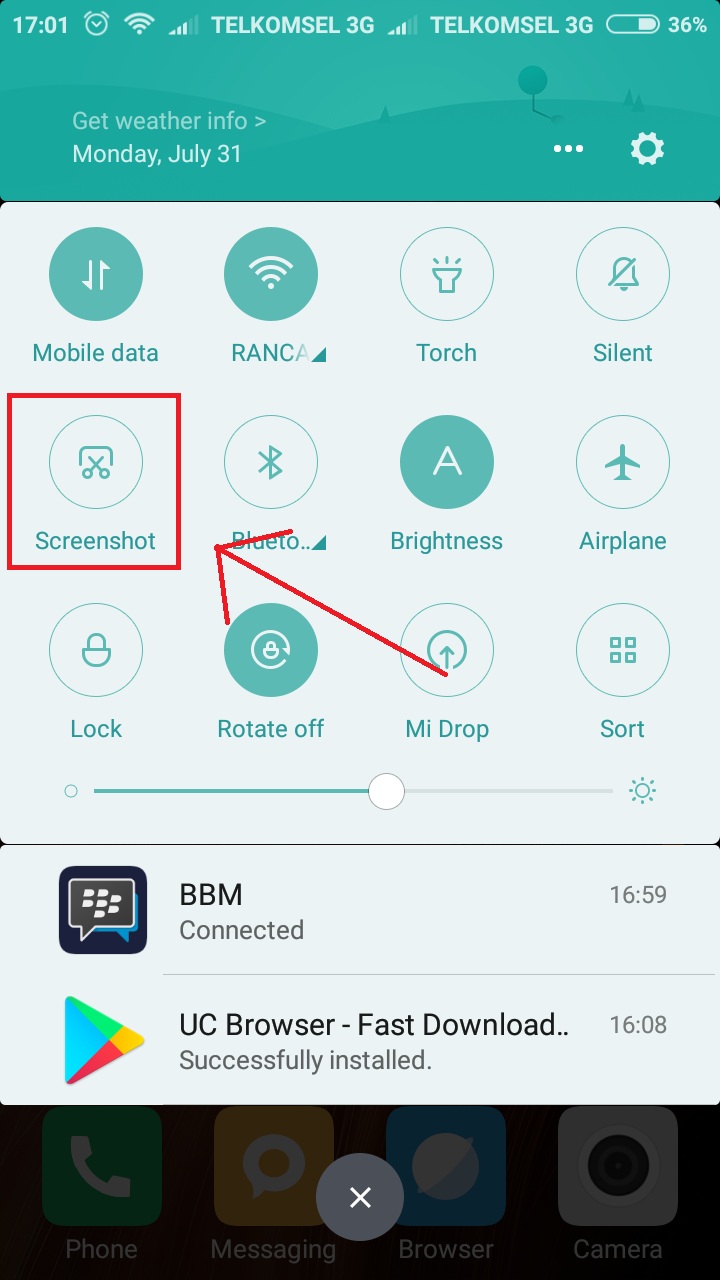Viewport: 720px width, 1280px height.
Task: Turn on the Torch
Action: [447, 274]
